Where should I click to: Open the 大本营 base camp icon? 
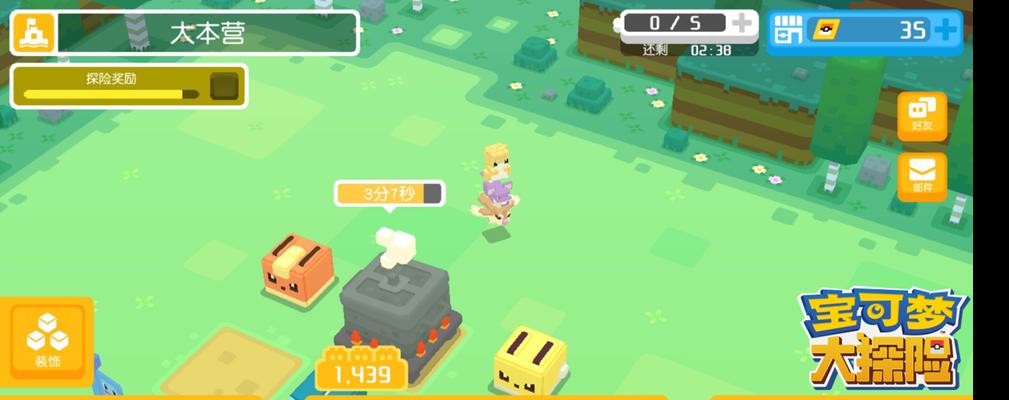[32, 32]
